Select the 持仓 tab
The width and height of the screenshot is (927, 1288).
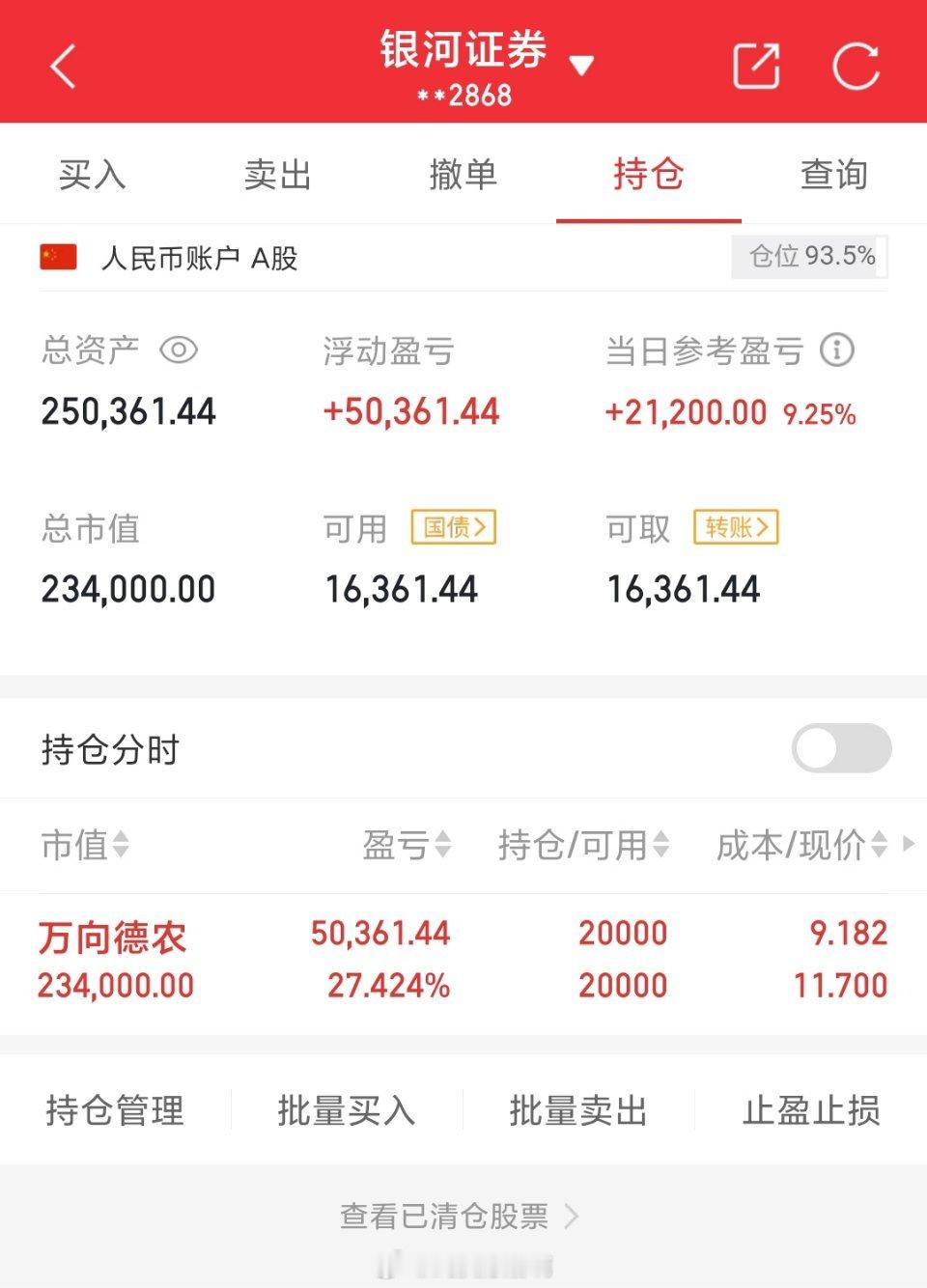point(648,175)
